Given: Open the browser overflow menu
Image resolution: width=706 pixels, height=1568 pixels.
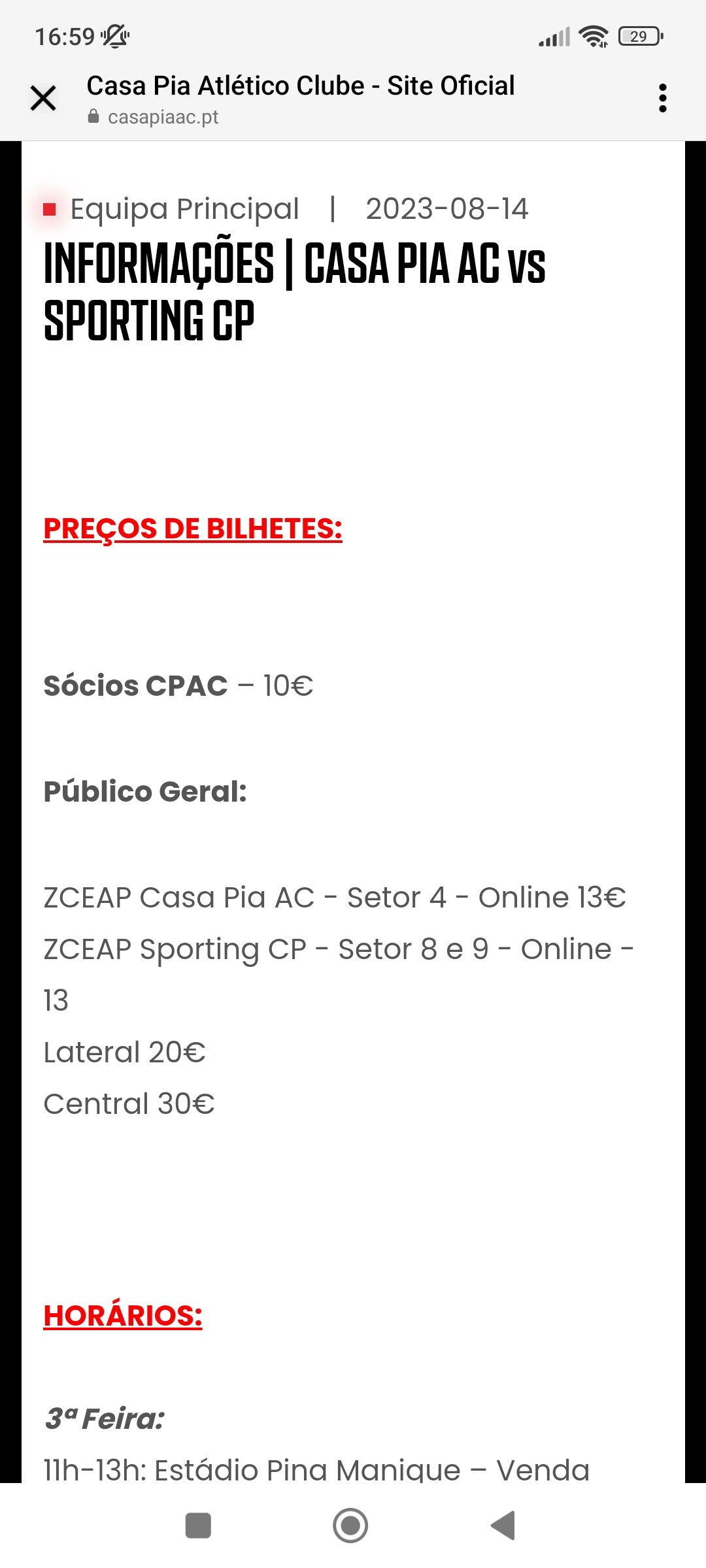Looking at the screenshot, I should (662, 98).
